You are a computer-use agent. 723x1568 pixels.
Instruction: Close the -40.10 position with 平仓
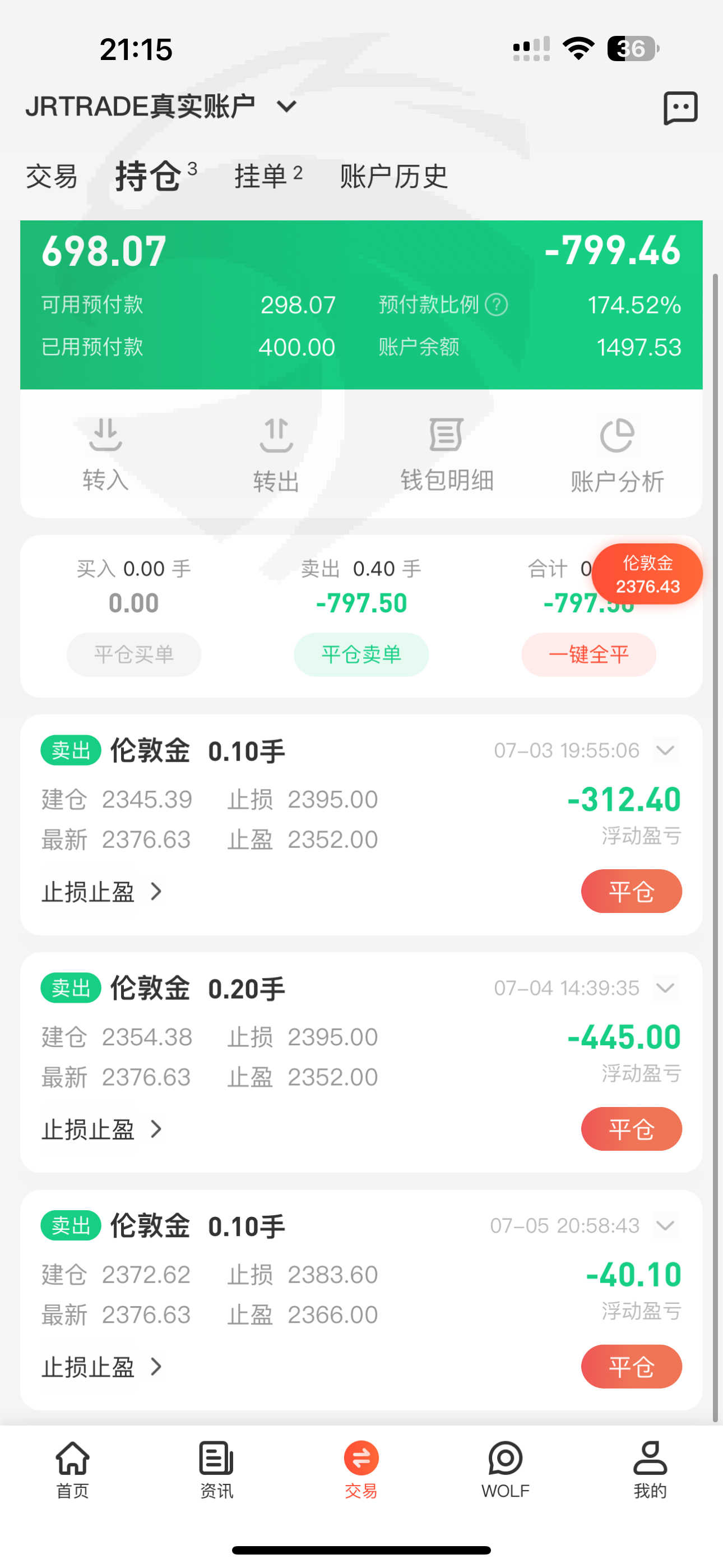coord(631,1367)
